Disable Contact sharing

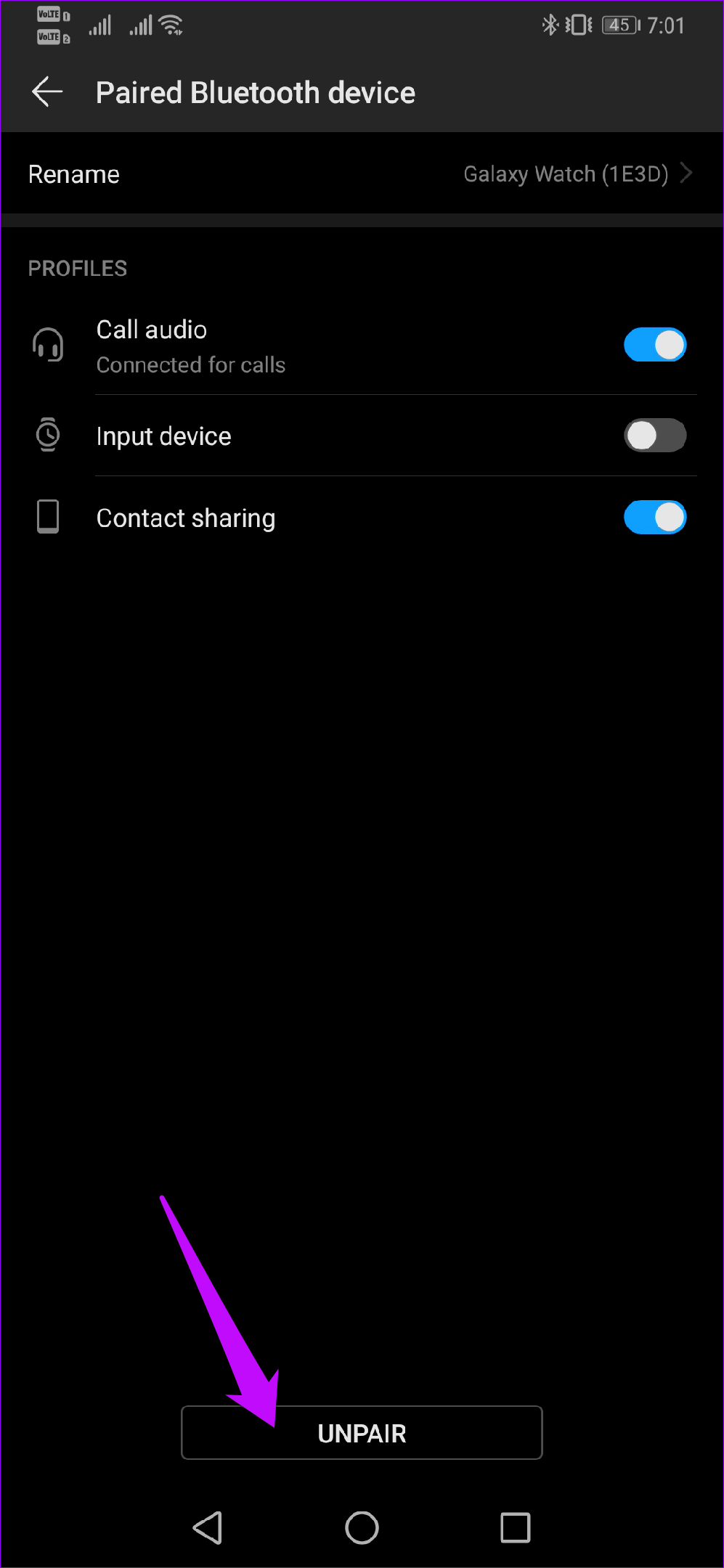pyautogui.click(x=654, y=518)
